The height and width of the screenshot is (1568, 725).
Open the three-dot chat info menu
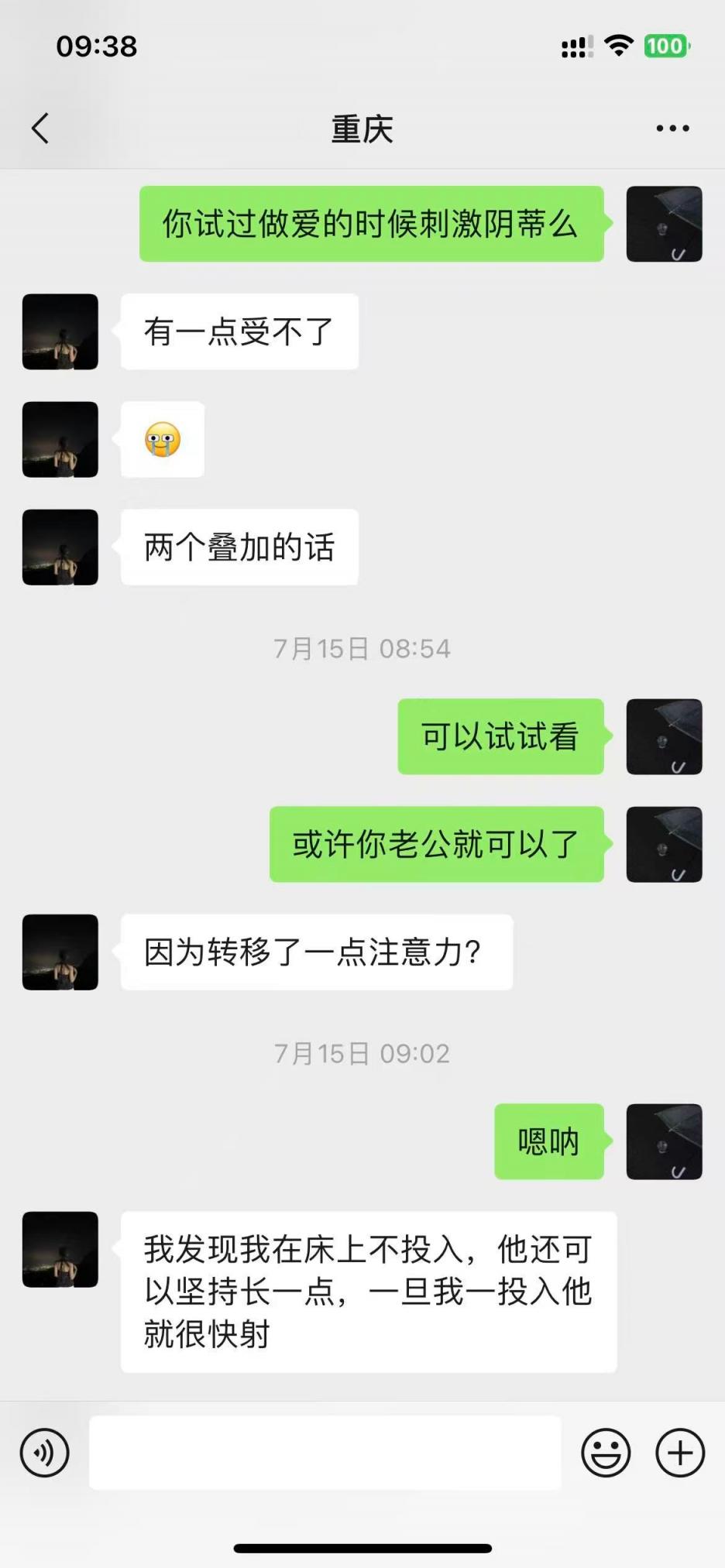click(672, 129)
